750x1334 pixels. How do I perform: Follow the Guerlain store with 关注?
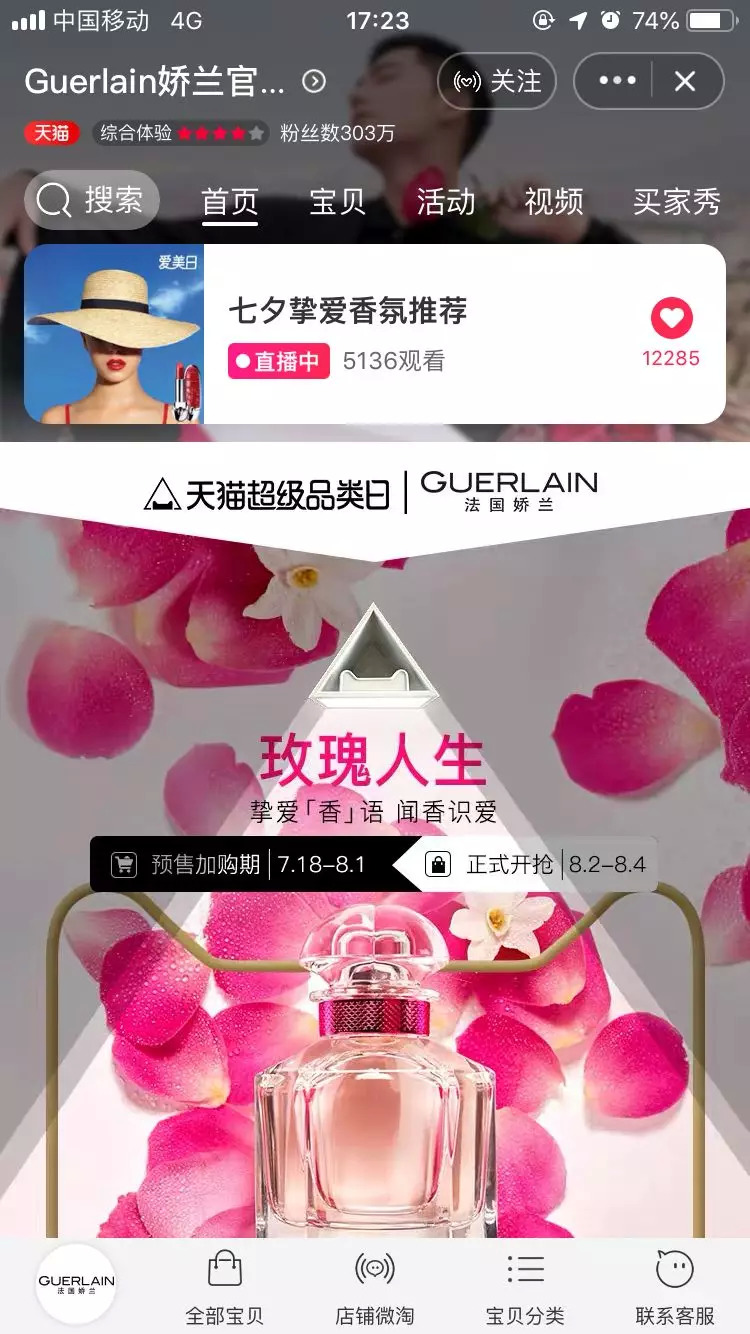pyautogui.click(x=497, y=81)
